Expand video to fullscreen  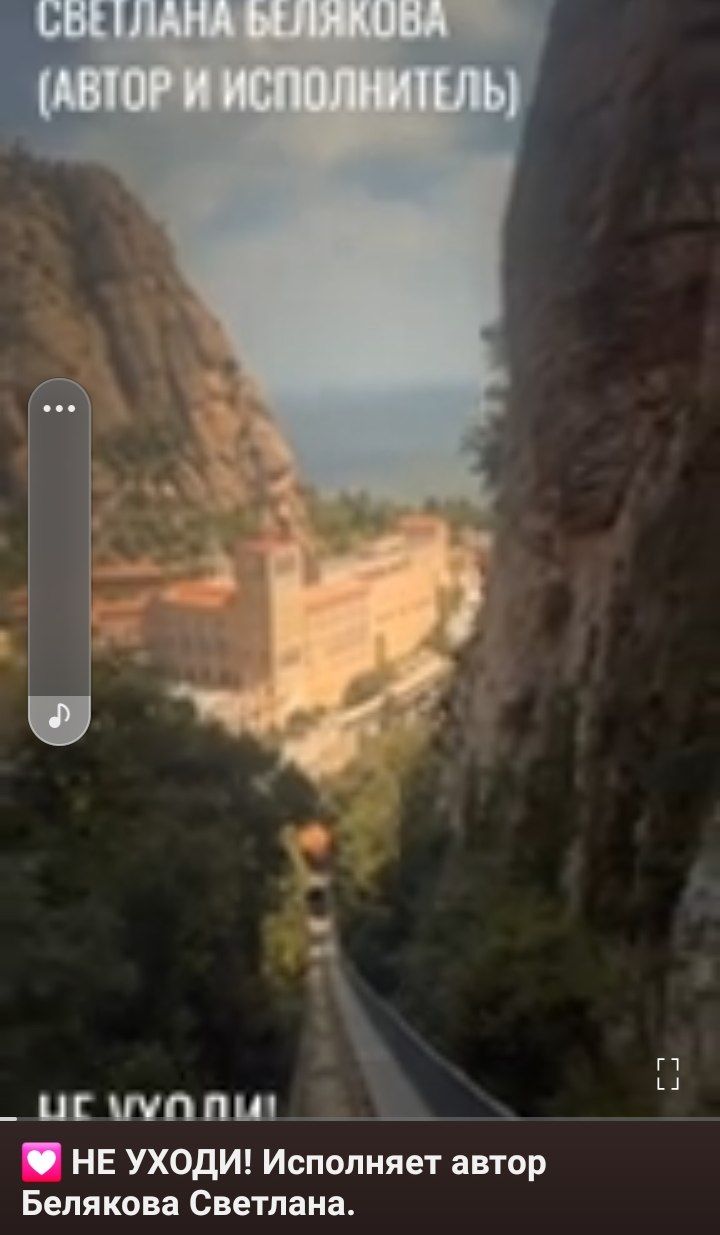coord(668,1073)
